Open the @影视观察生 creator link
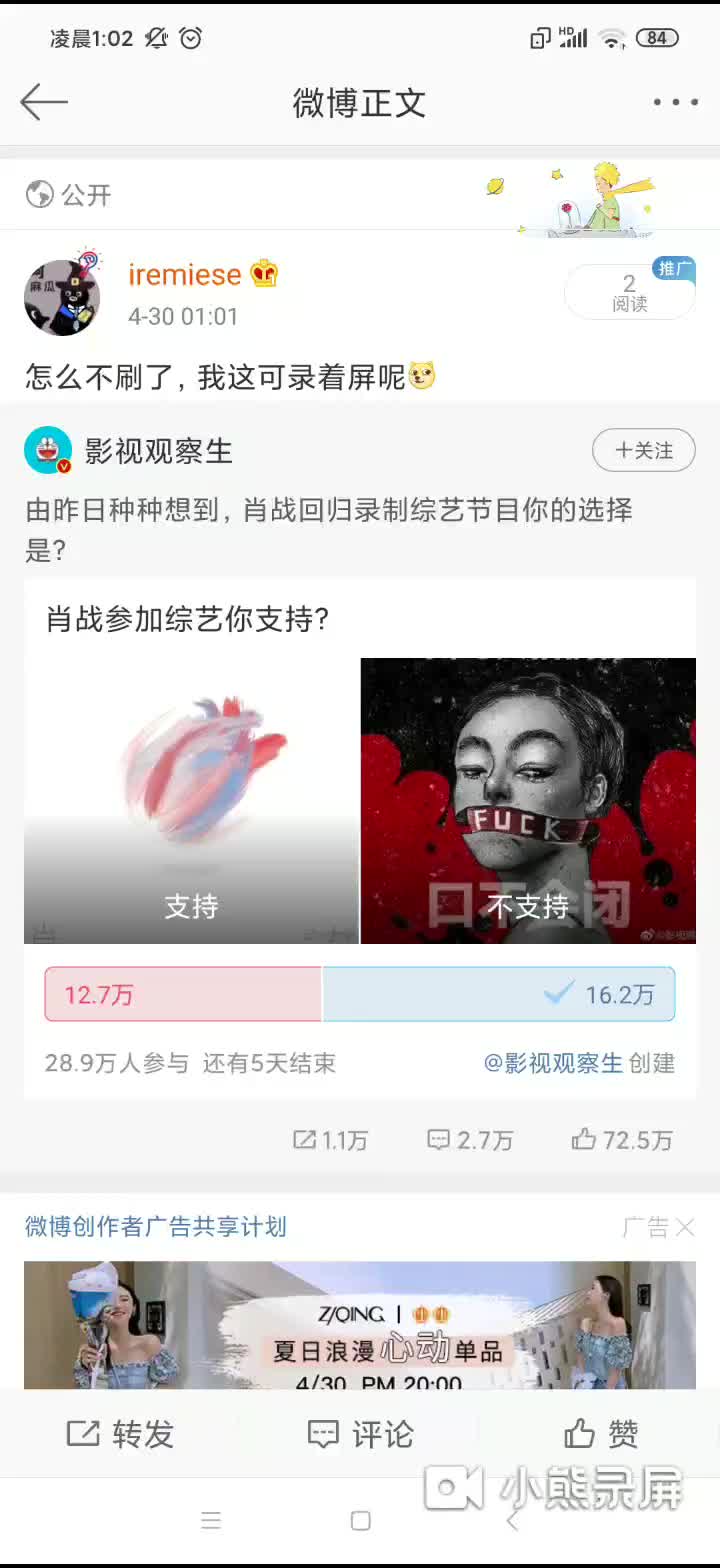 pyautogui.click(x=553, y=1063)
